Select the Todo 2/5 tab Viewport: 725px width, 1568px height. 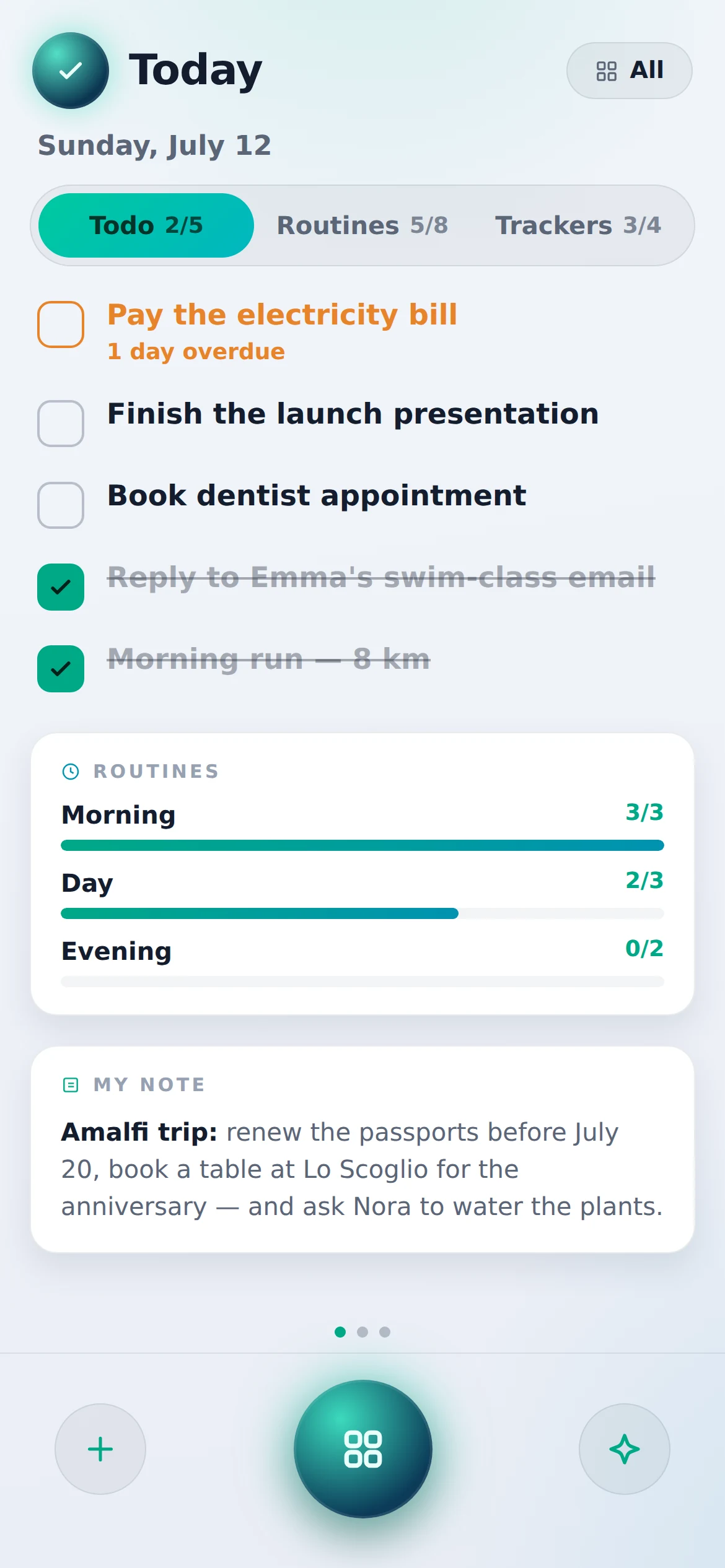146,225
